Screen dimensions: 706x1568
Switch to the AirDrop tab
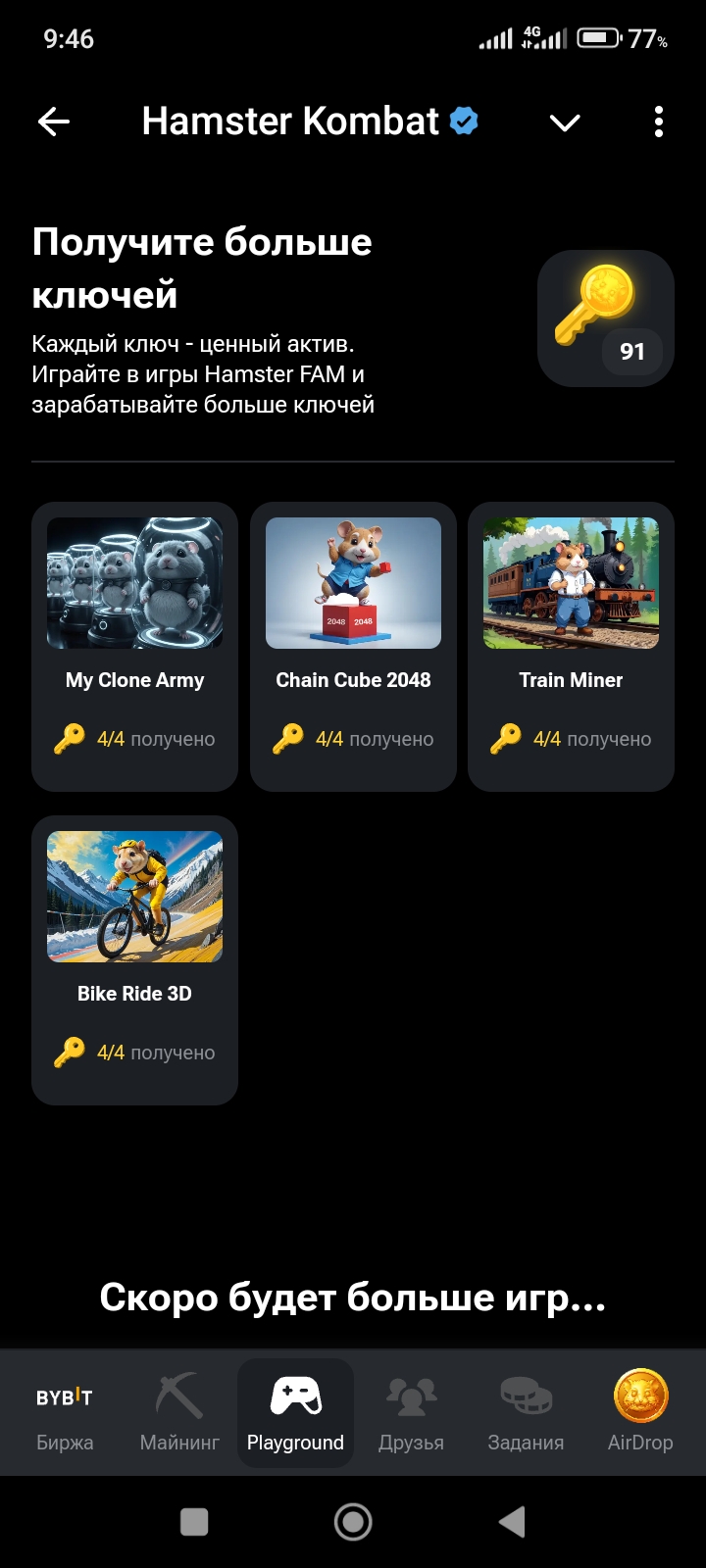tap(640, 1413)
